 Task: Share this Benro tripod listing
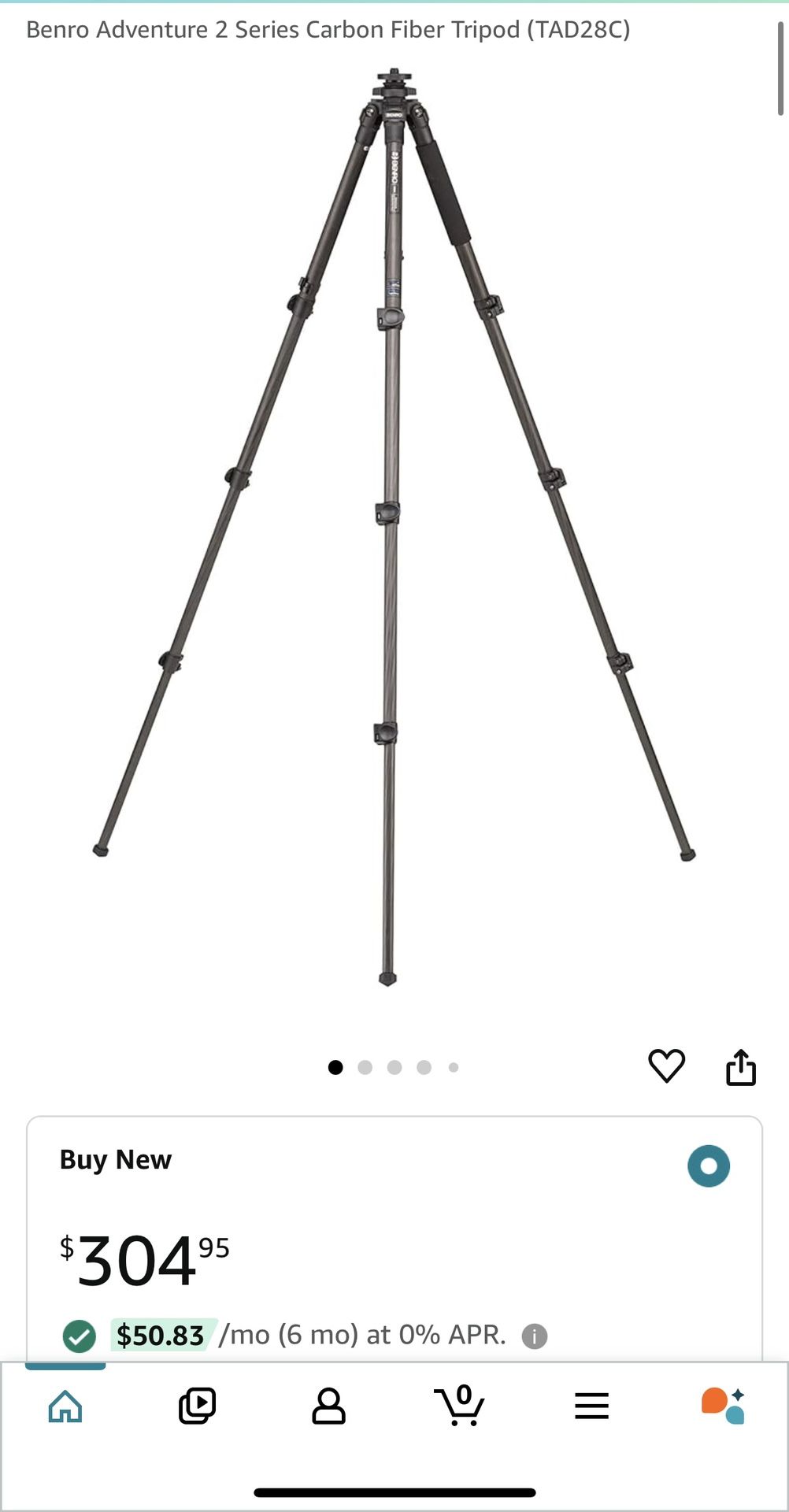pos(740,1068)
